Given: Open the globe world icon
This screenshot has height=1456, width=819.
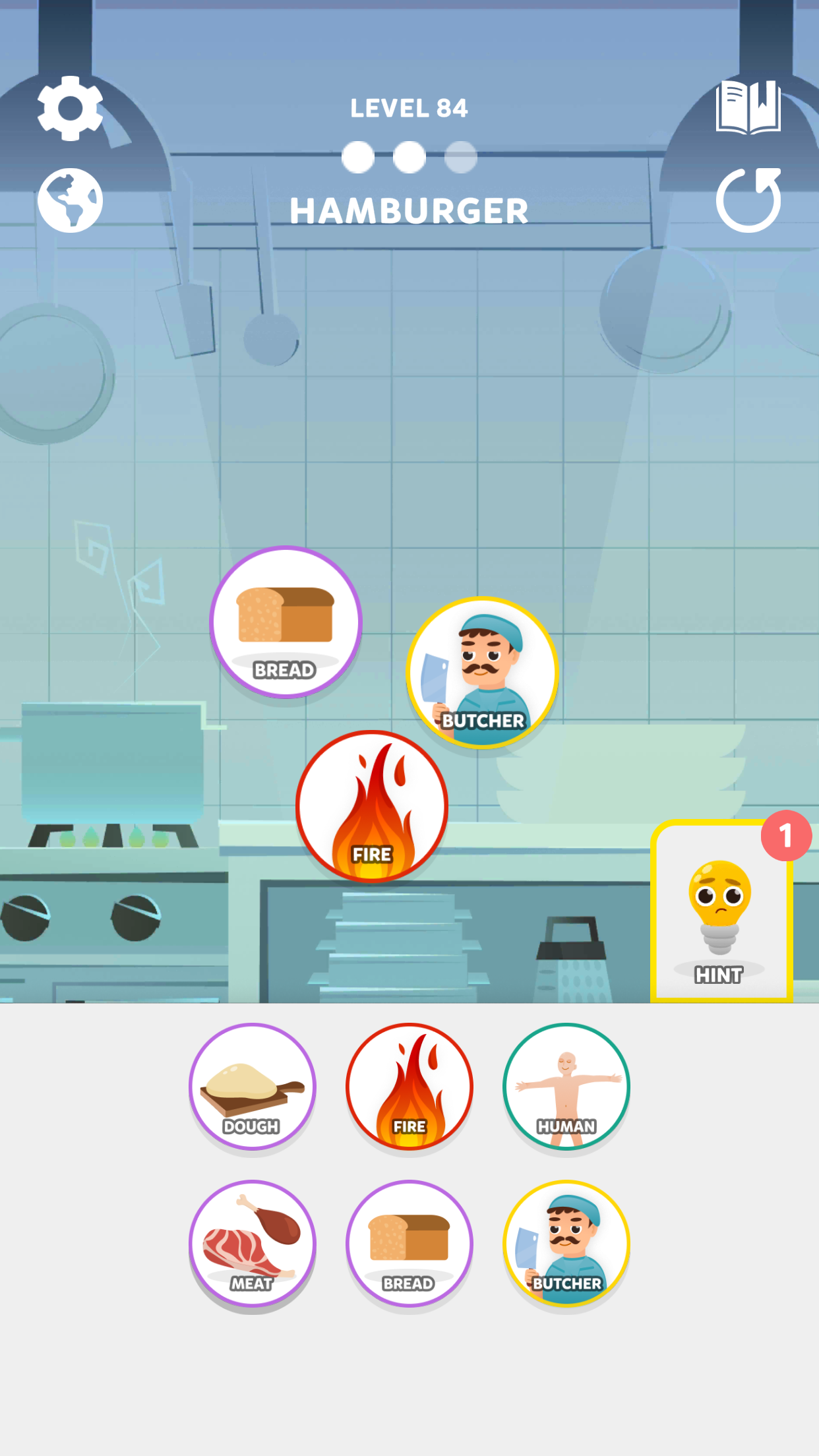Looking at the screenshot, I should coord(70,200).
